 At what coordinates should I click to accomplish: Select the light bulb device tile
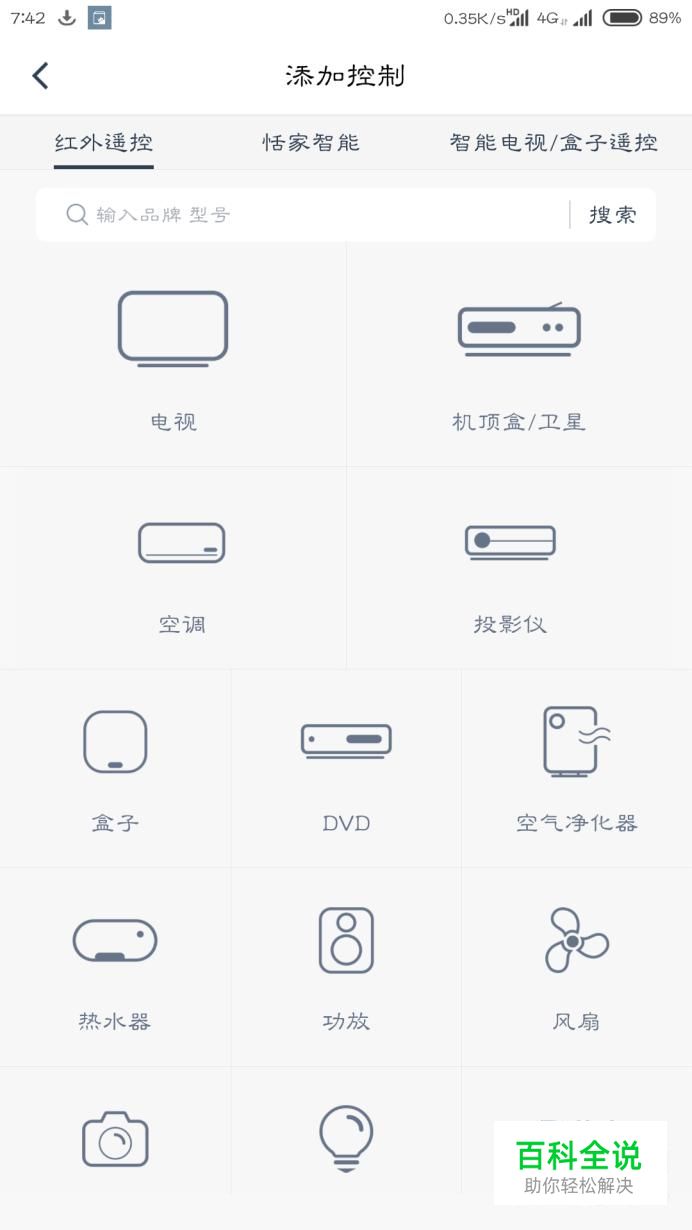[x=346, y=1138]
